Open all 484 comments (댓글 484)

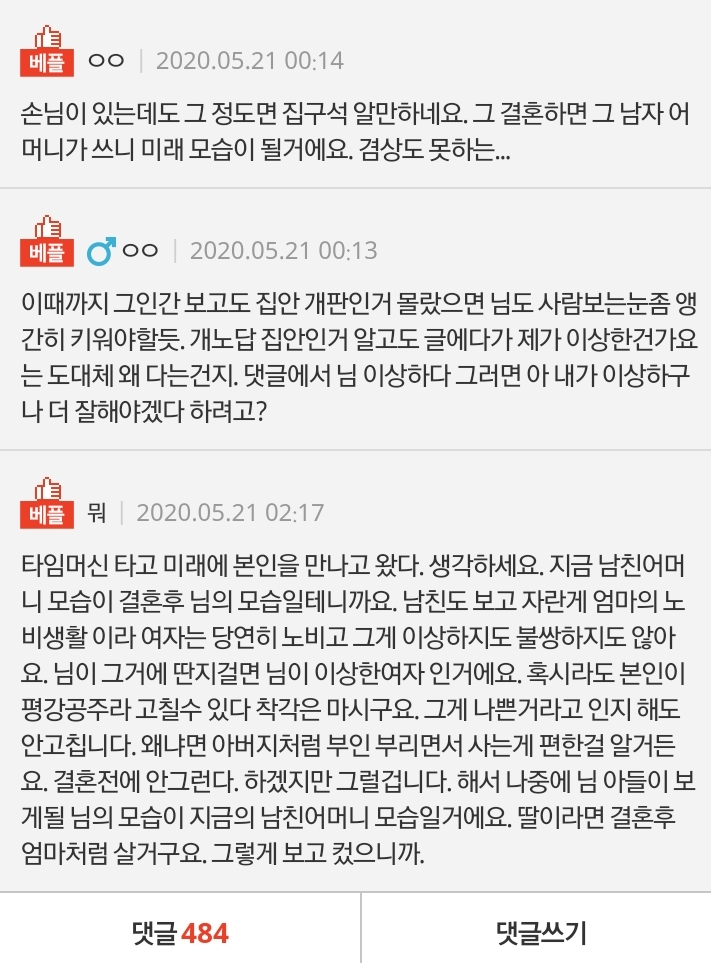click(x=180, y=933)
